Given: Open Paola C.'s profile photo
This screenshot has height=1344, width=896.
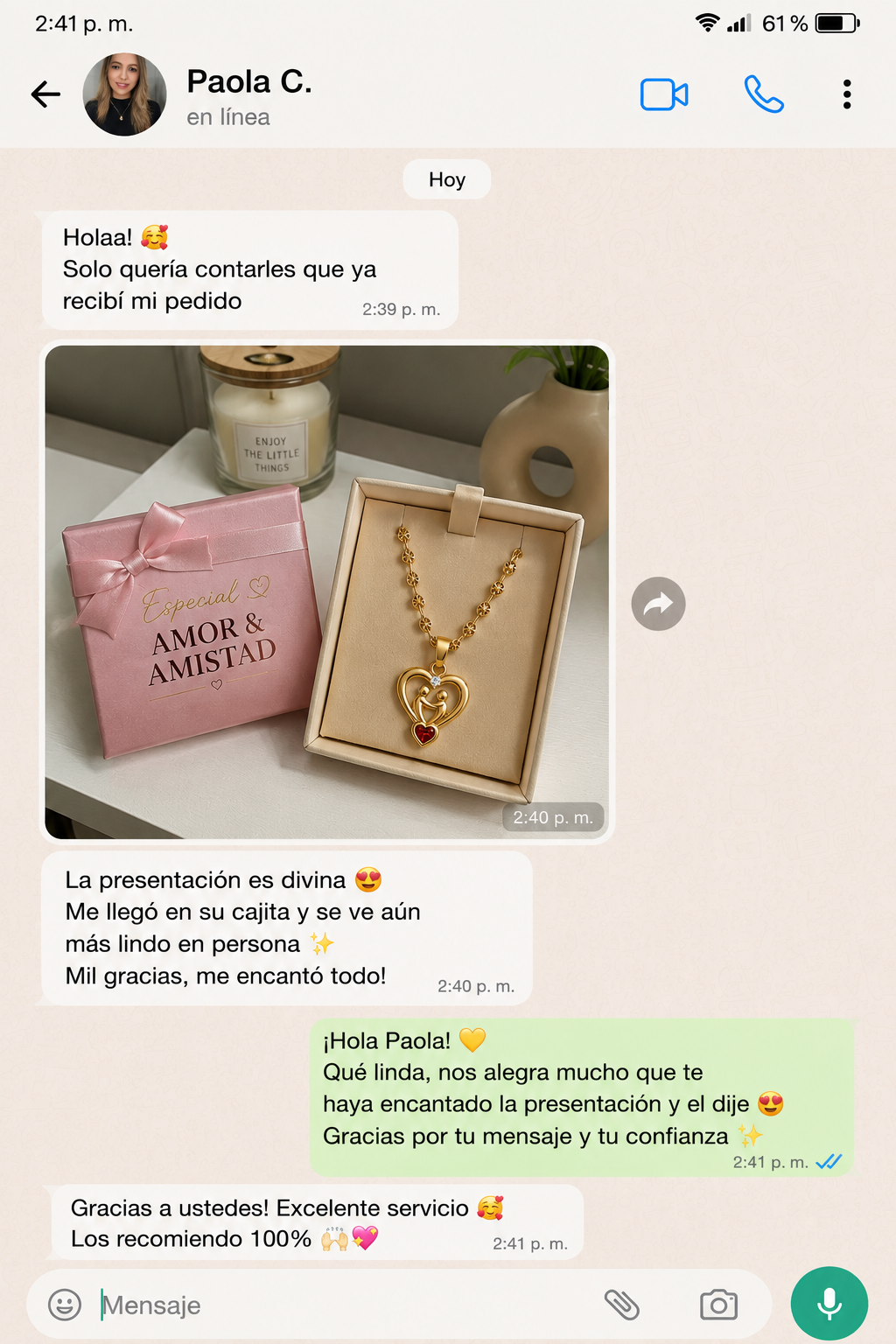Looking at the screenshot, I should (124, 94).
